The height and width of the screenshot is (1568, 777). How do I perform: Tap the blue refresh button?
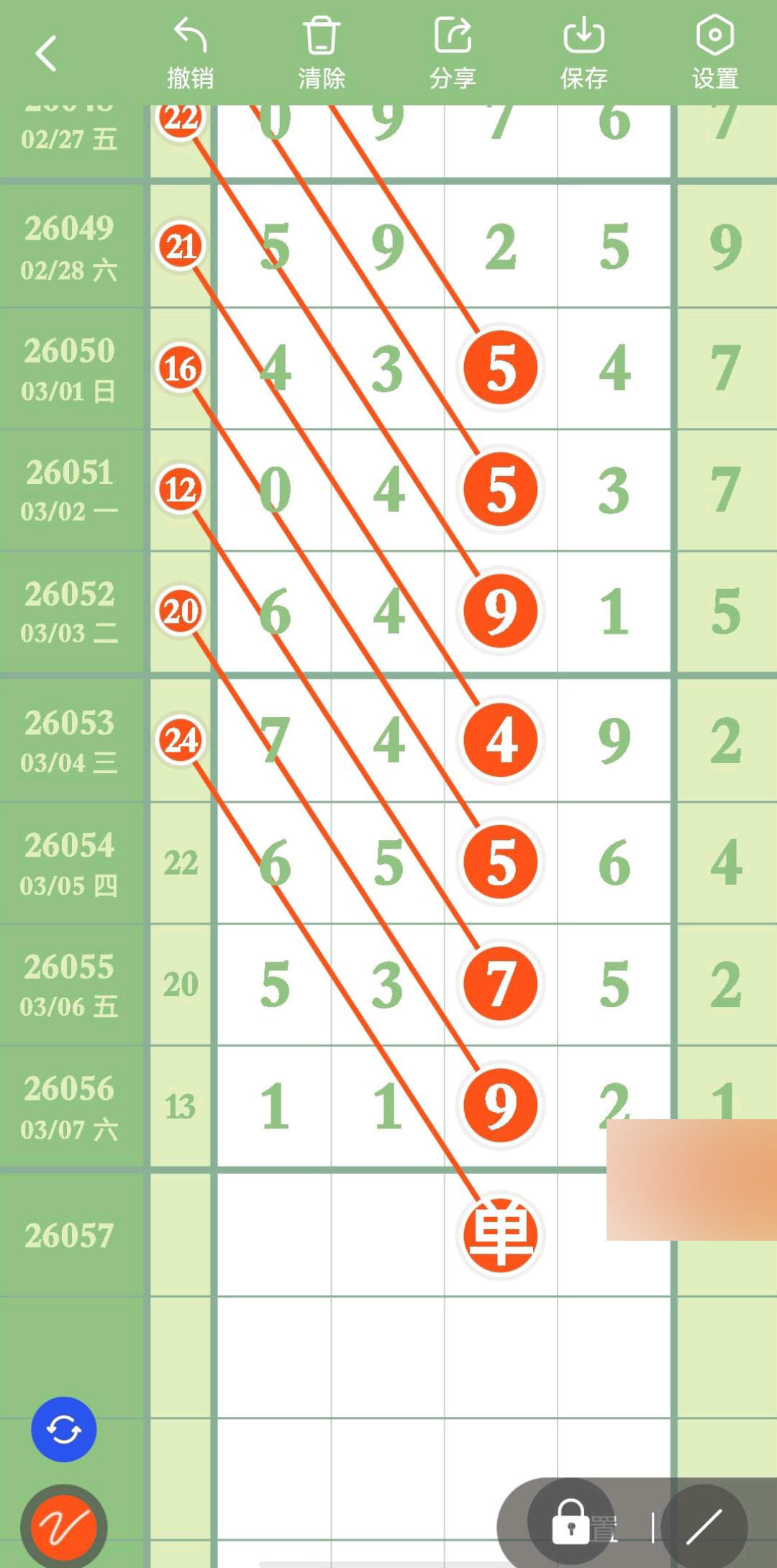click(63, 1428)
